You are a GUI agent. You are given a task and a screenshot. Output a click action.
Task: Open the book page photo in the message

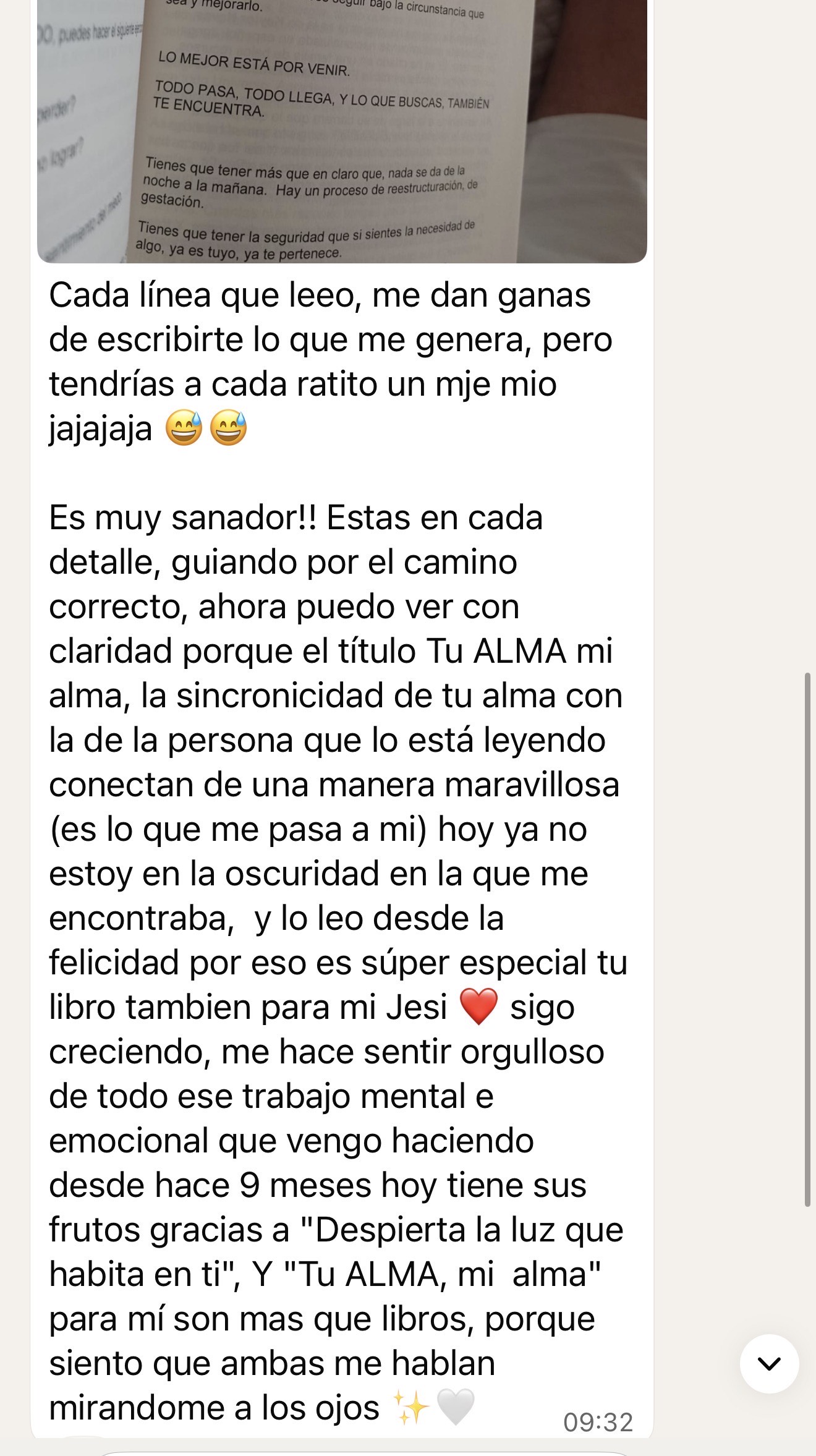(342, 130)
